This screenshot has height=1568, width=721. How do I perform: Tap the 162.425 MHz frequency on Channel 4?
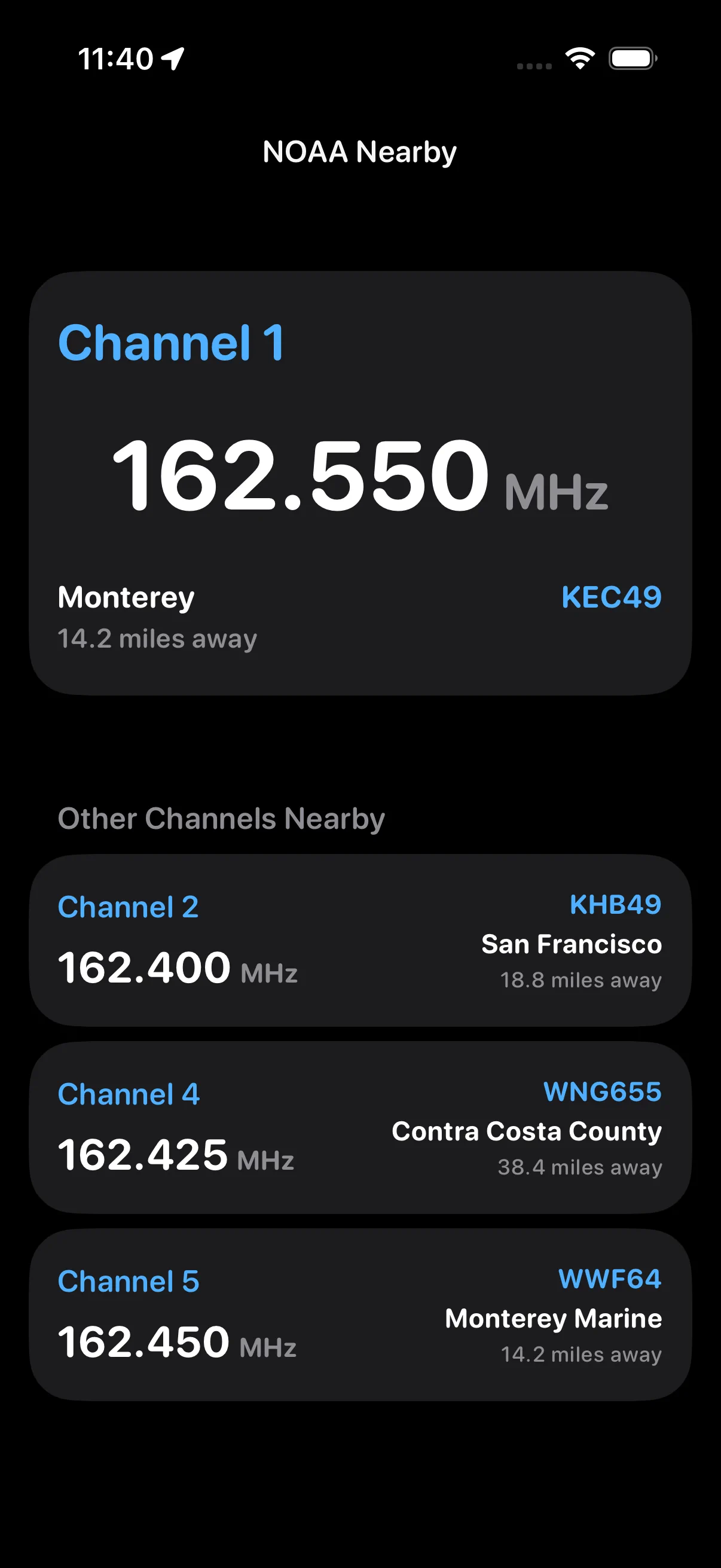click(x=144, y=1157)
